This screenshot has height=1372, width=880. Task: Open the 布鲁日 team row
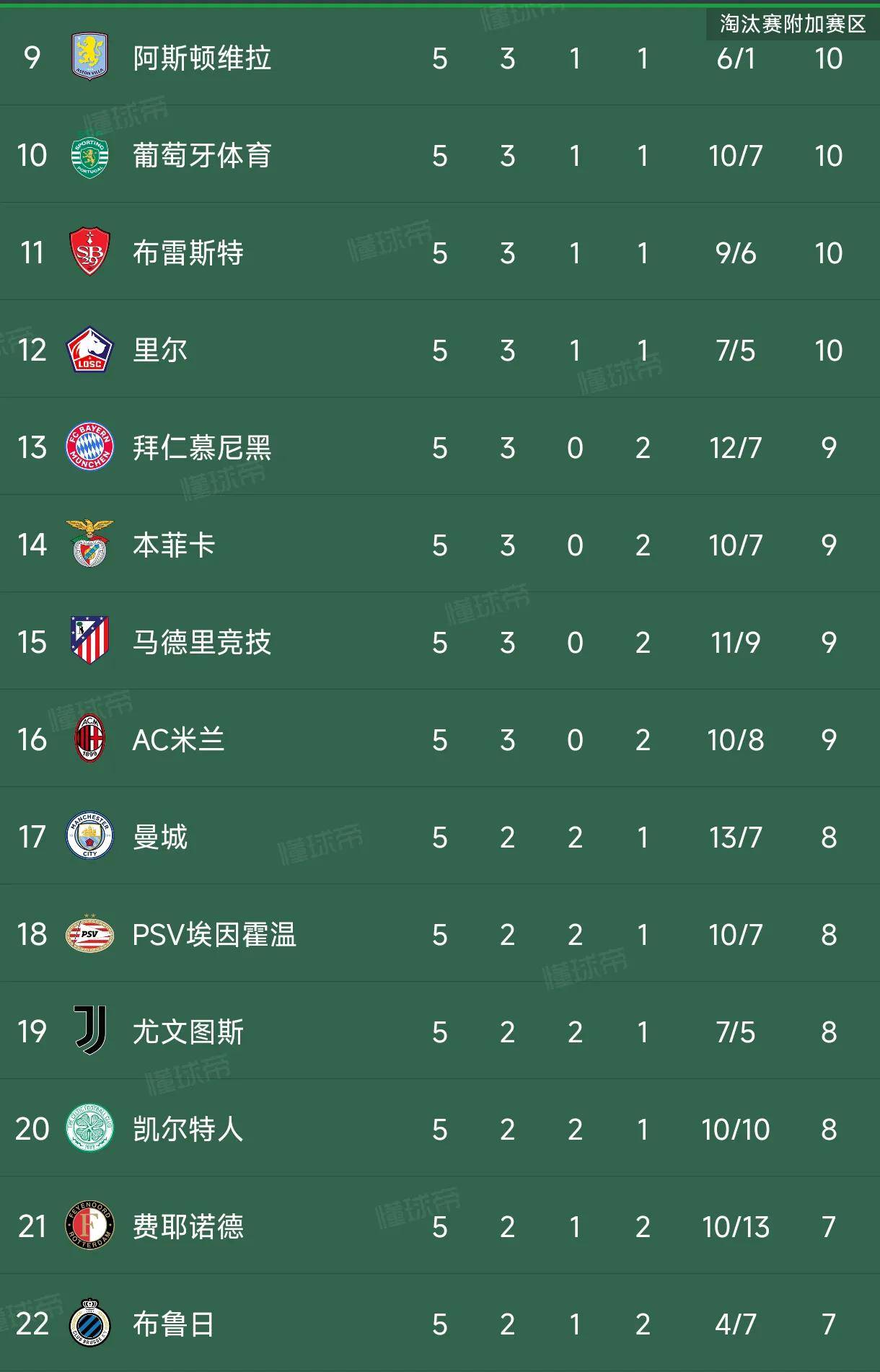(x=174, y=1324)
